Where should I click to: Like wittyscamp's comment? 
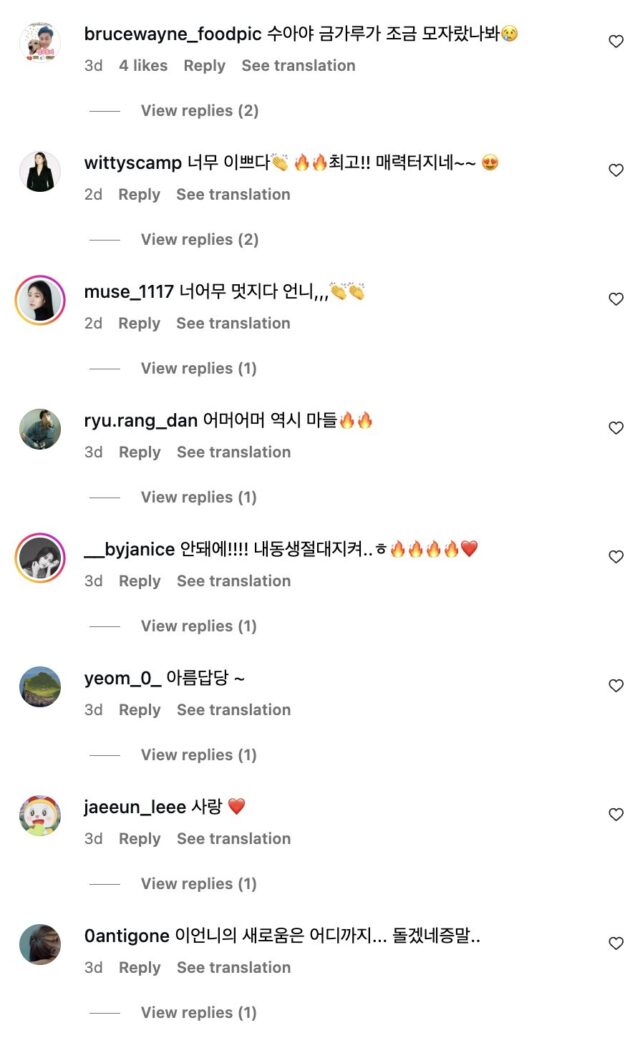(616, 170)
